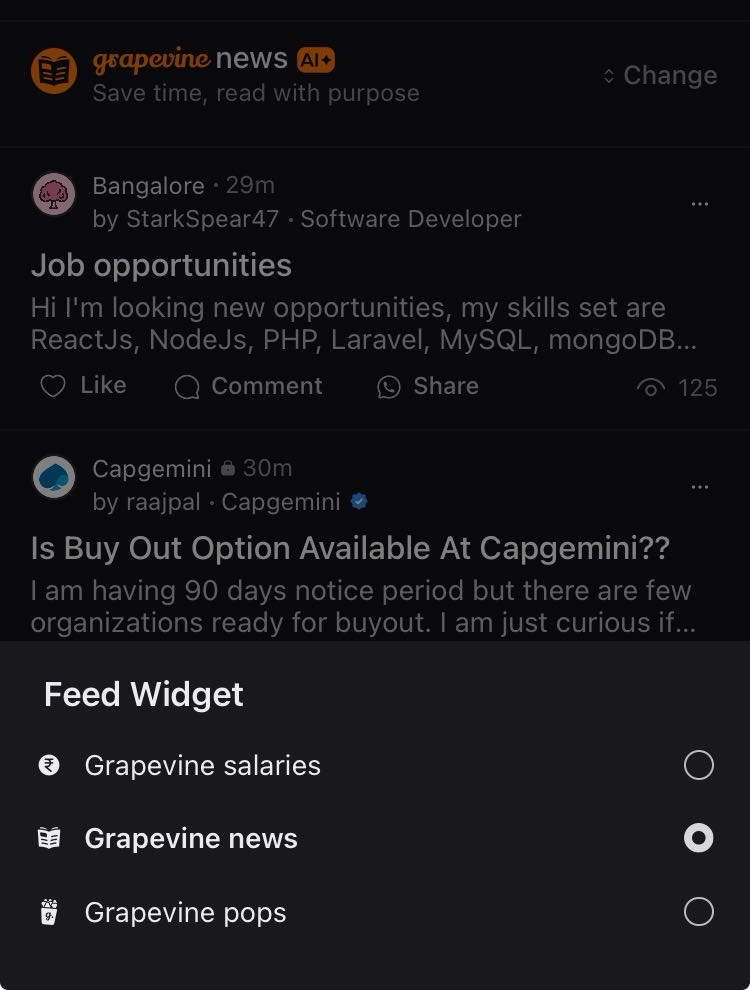Select the Grapevine salaries radio button

pyautogui.click(x=701, y=765)
